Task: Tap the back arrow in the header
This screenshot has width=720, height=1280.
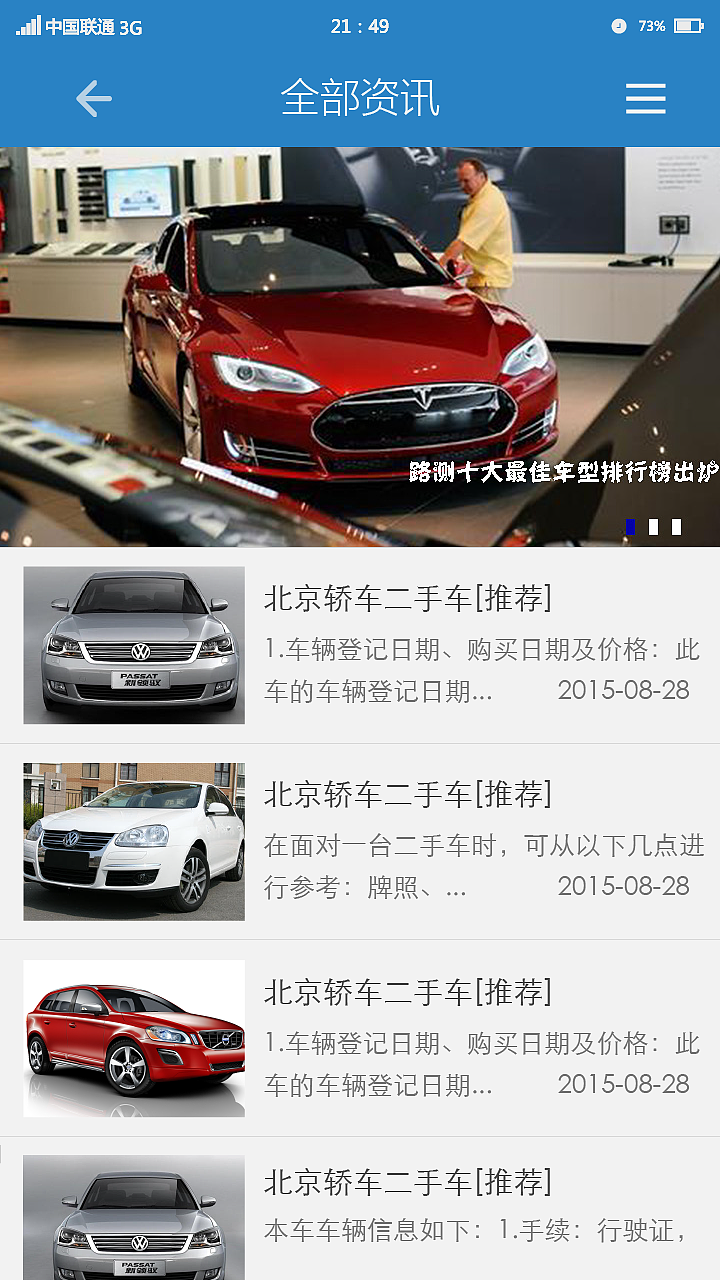Action: 92,98
